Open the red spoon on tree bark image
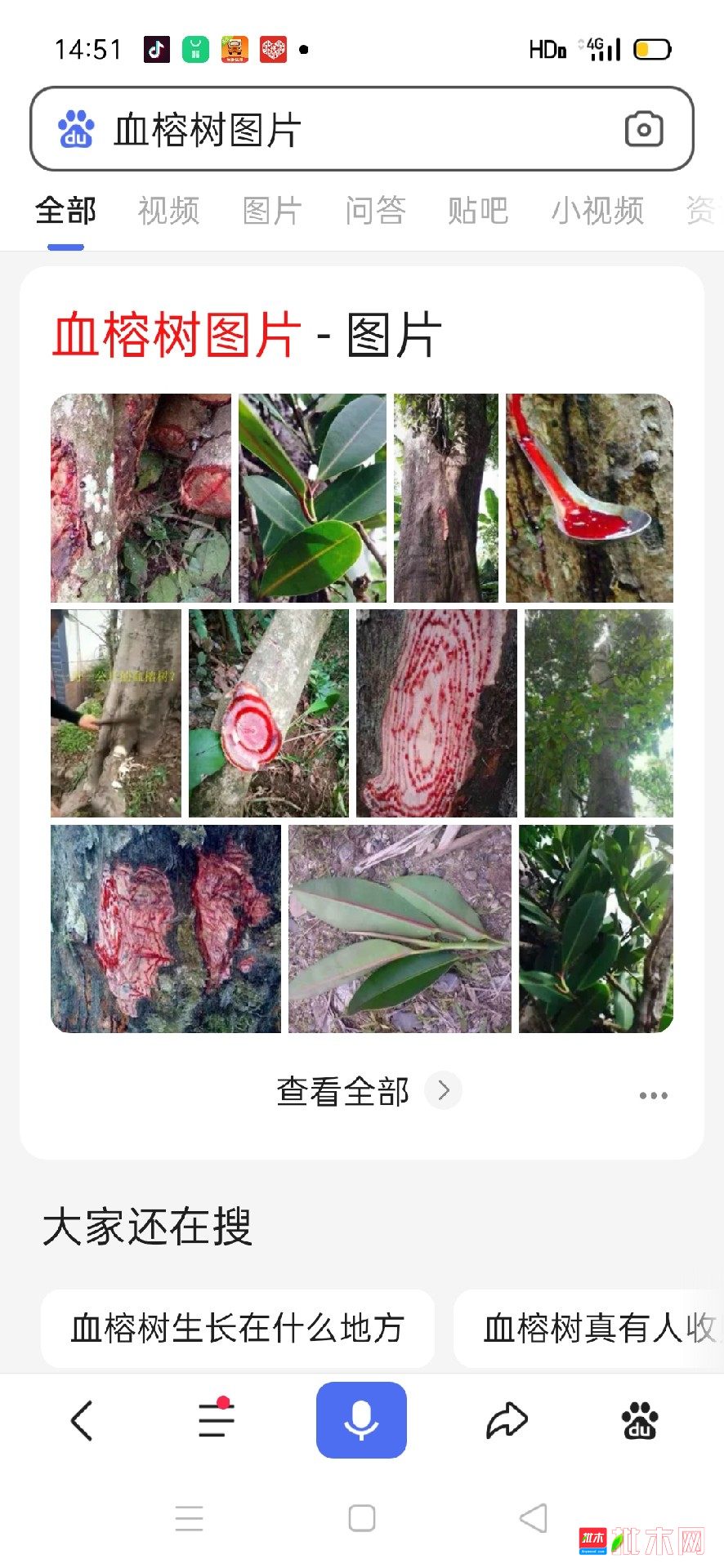Image resolution: width=724 pixels, height=1568 pixels. (x=589, y=498)
